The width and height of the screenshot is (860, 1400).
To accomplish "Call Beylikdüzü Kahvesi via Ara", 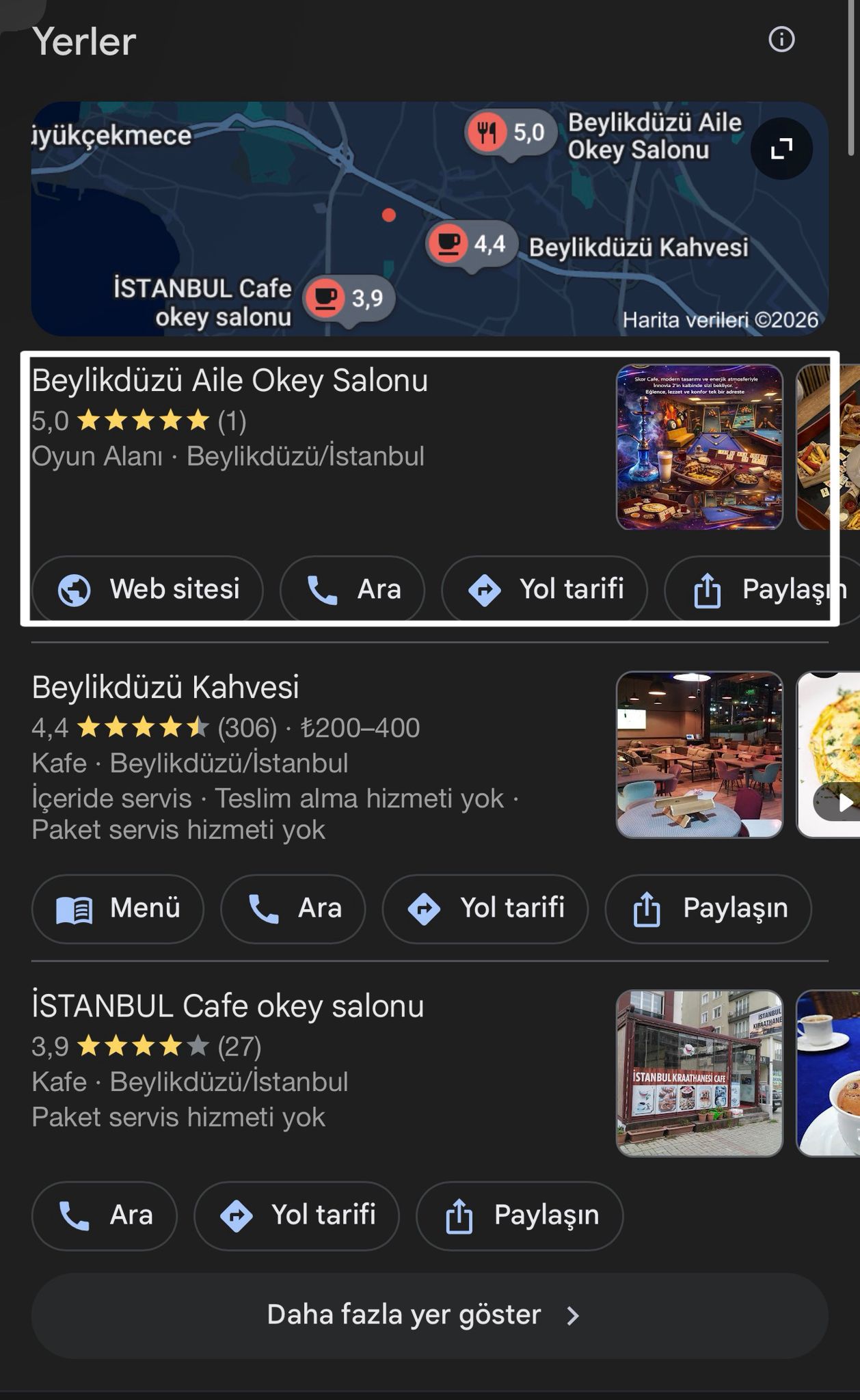I will pyautogui.click(x=293, y=908).
